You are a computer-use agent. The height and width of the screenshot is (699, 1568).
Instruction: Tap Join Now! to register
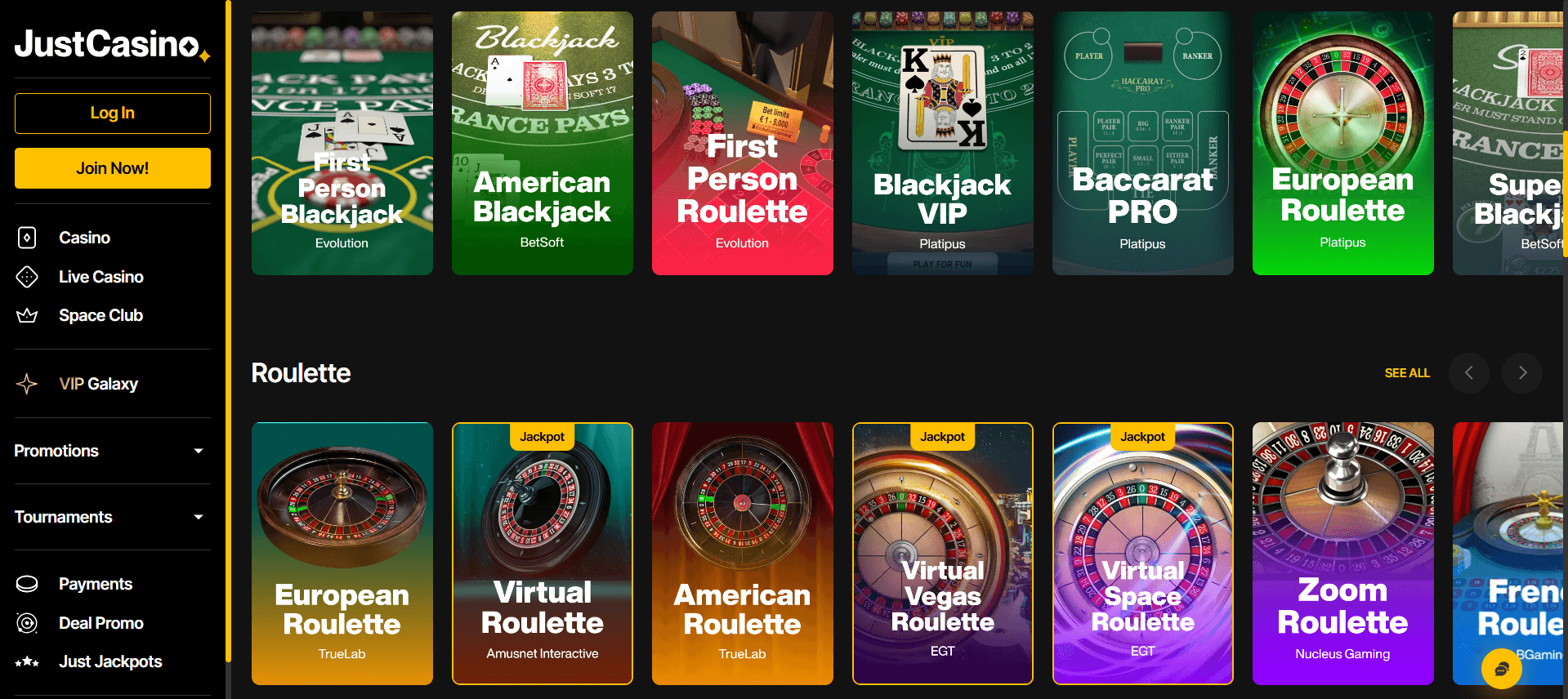coord(113,168)
